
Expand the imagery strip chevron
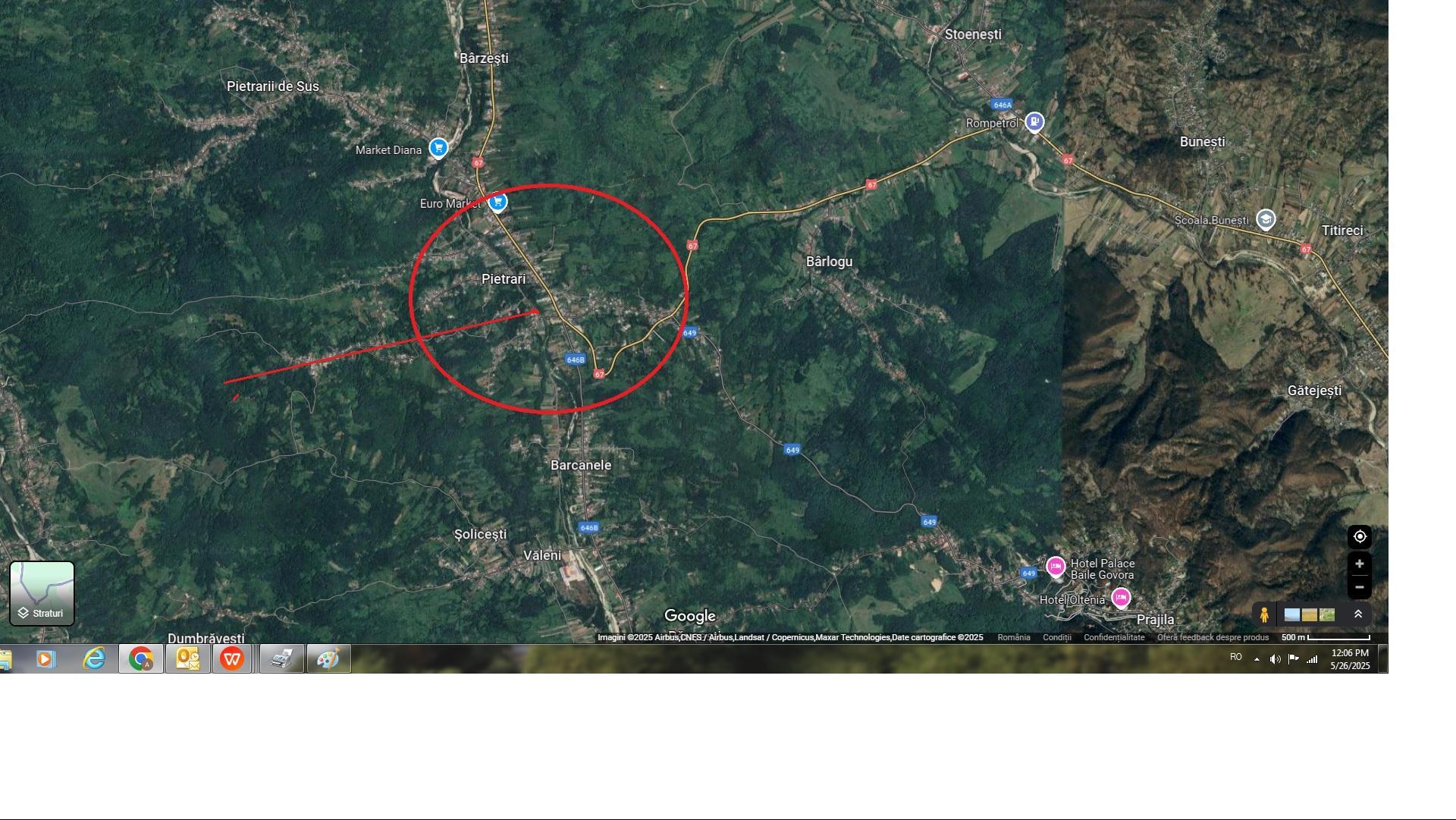point(1358,614)
